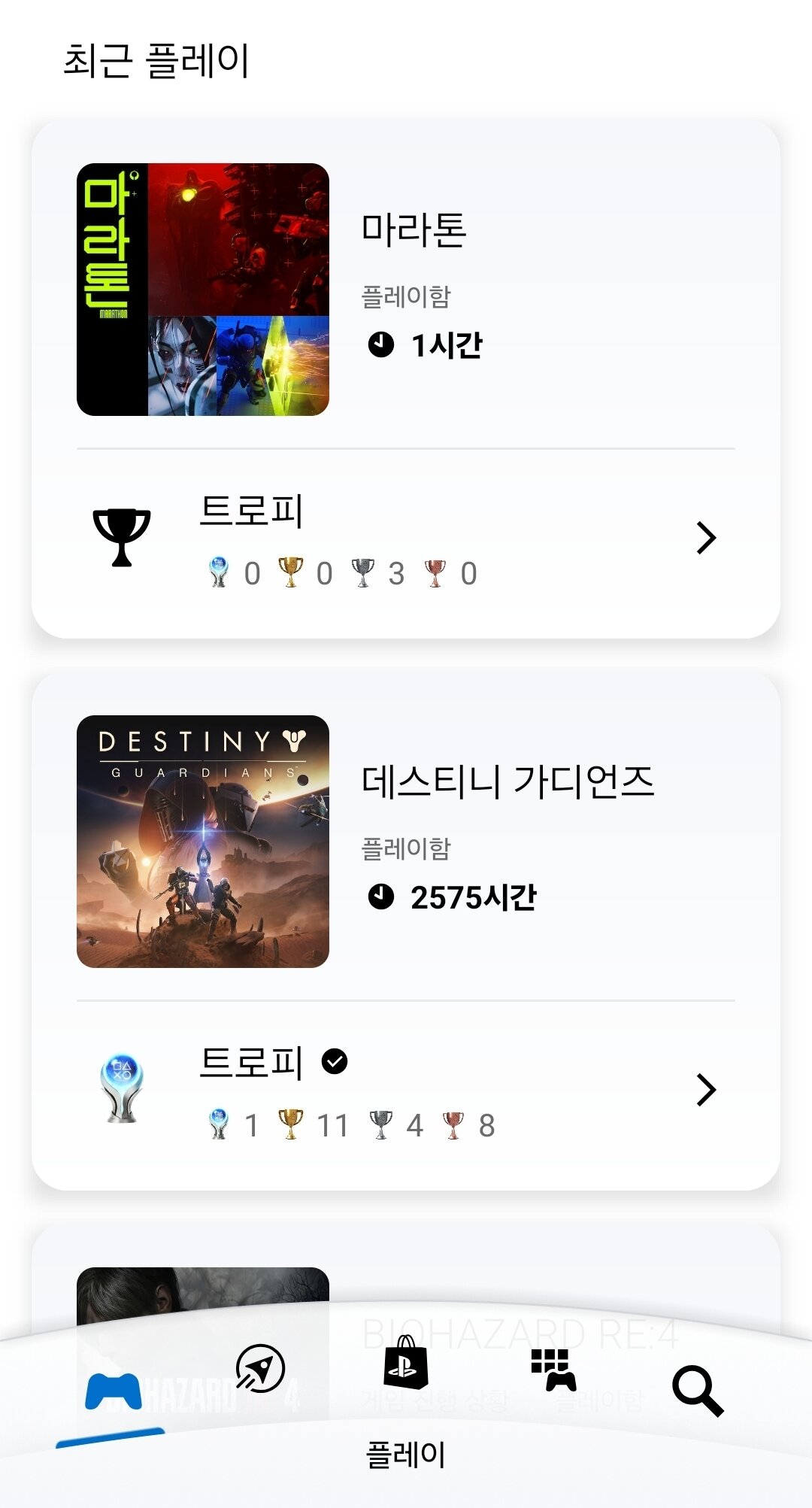The width and height of the screenshot is (812, 1508).
Task: Open the 마라톤 game card
Action: (406, 290)
